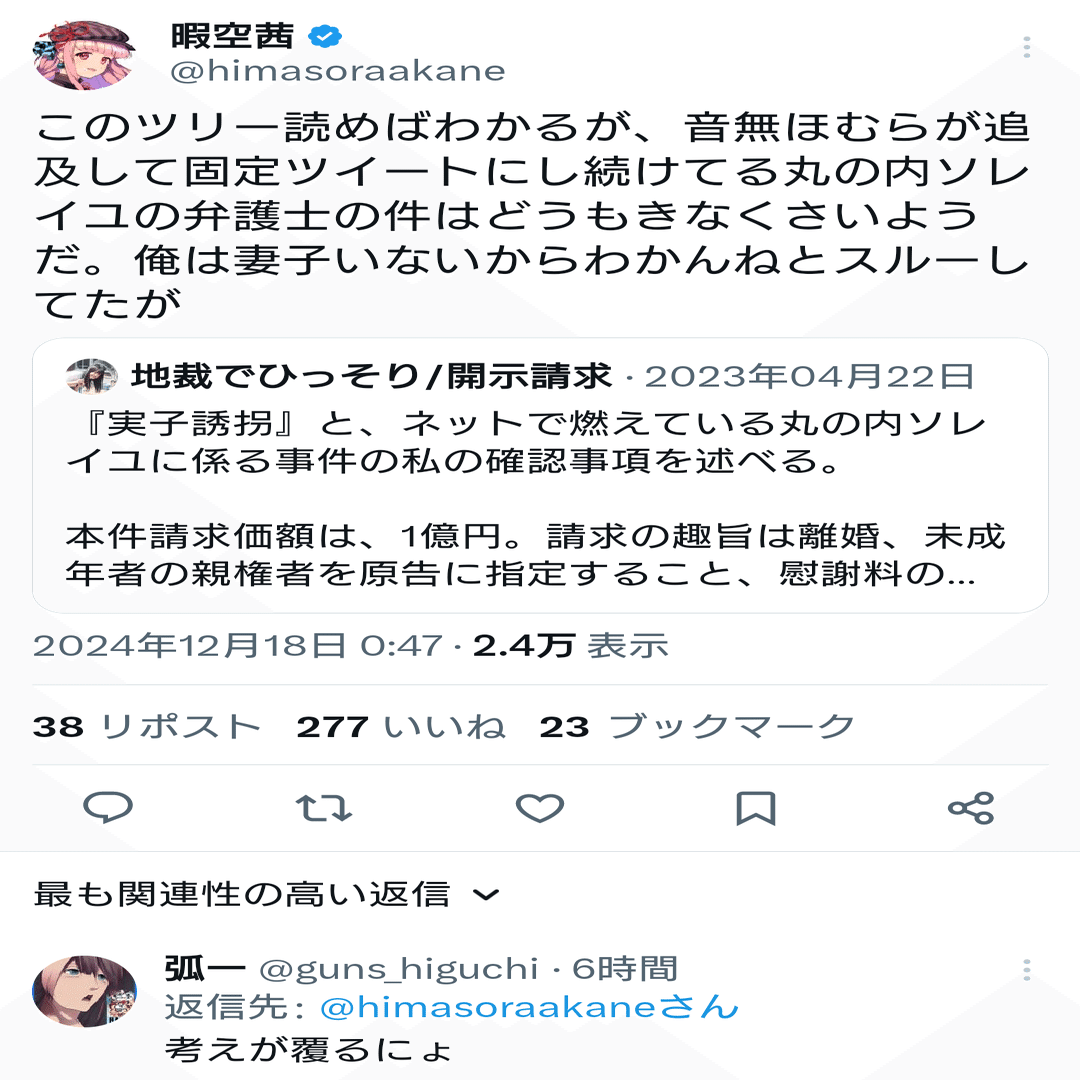View the 277 いいね list

(400, 726)
